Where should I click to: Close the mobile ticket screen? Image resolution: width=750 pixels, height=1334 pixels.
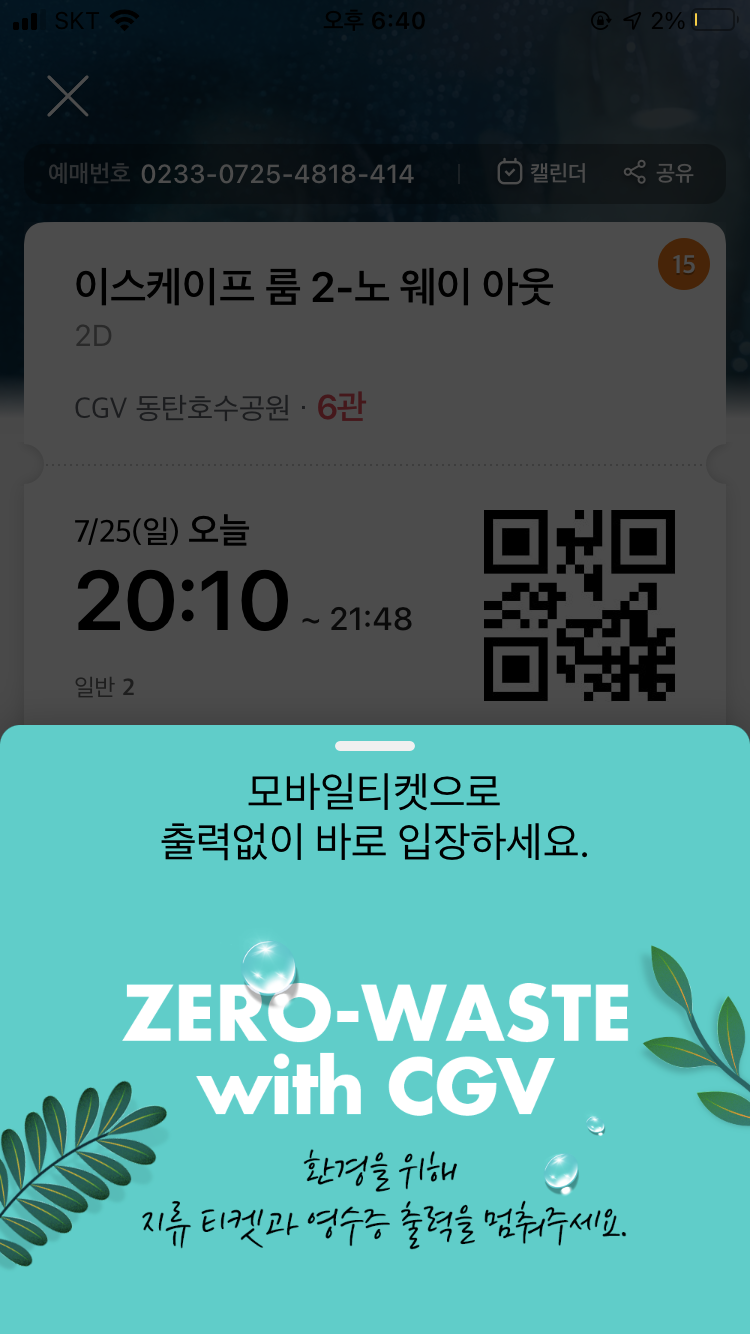pos(68,96)
